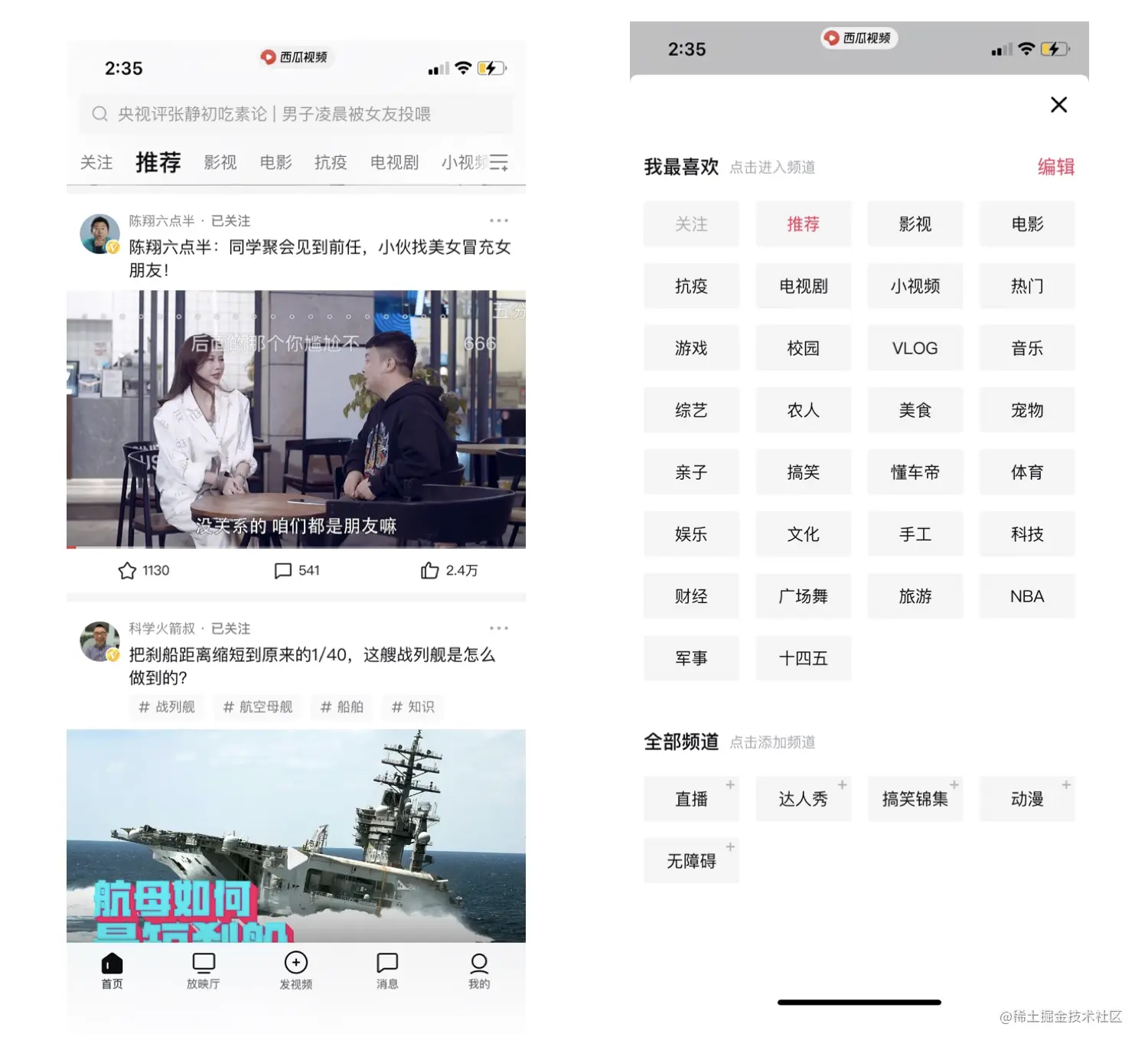Open the channel list menu icon beside the top tabs
This screenshot has width=1148, height=1050.
pos(499,162)
